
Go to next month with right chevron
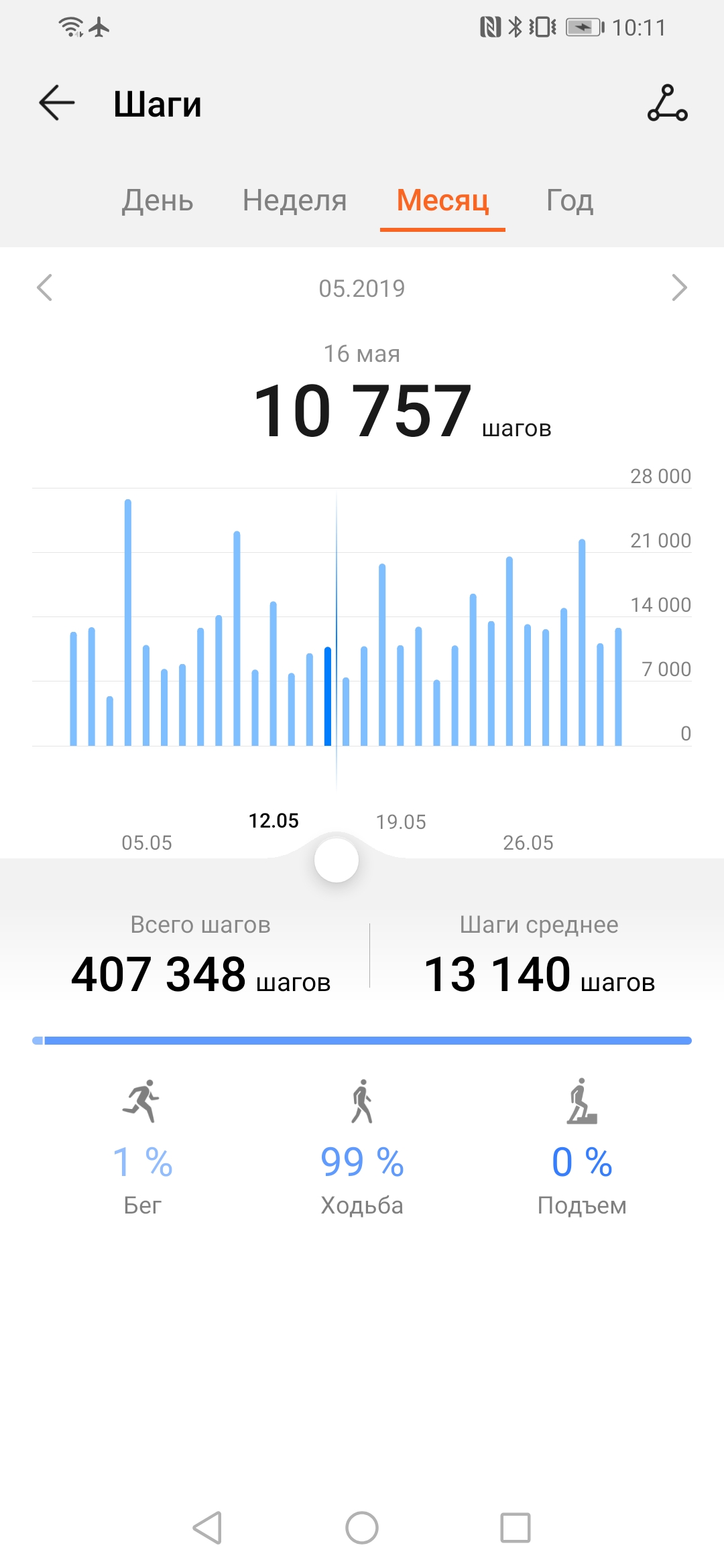678,288
